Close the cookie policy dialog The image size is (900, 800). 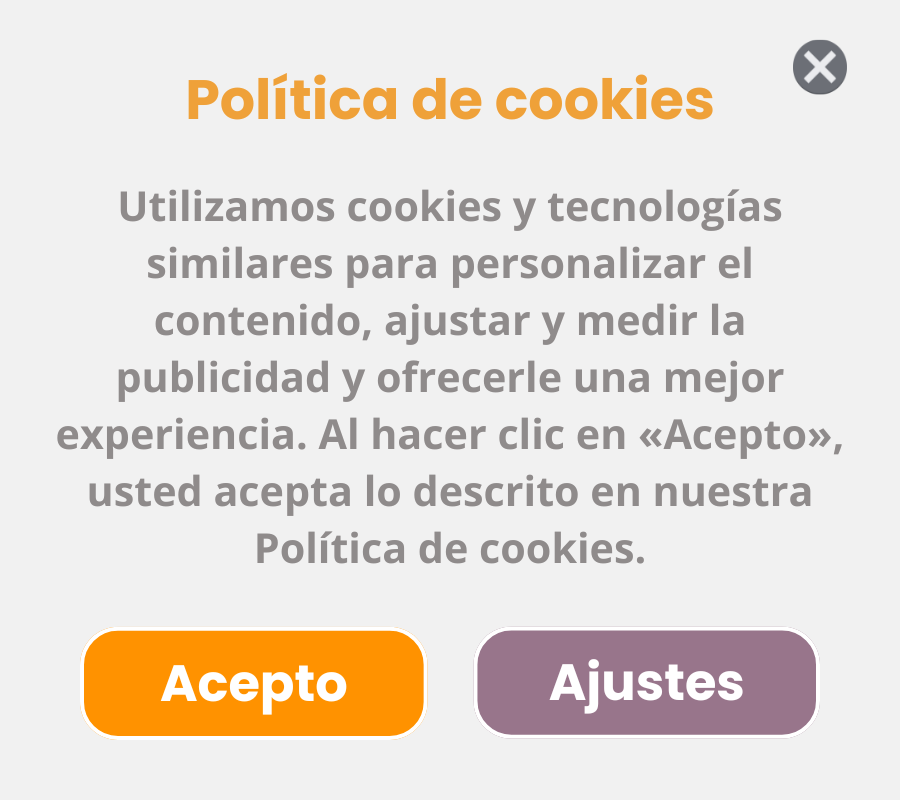tap(819, 68)
